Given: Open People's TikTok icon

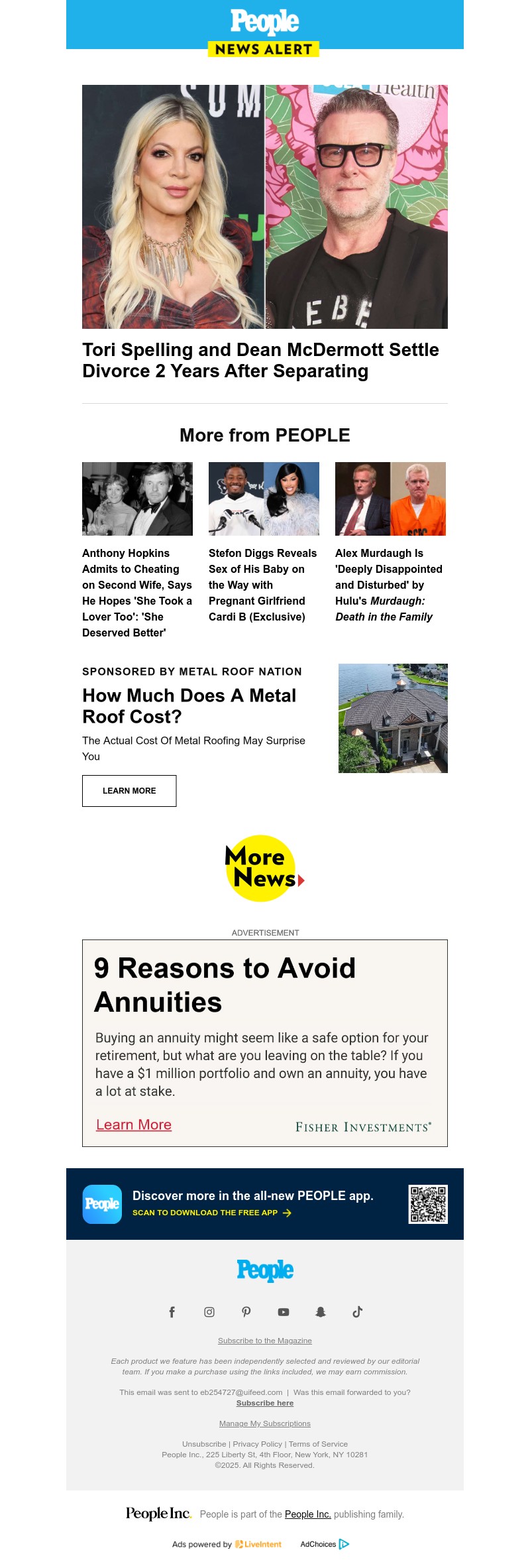Looking at the screenshot, I should tap(357, 1311).
